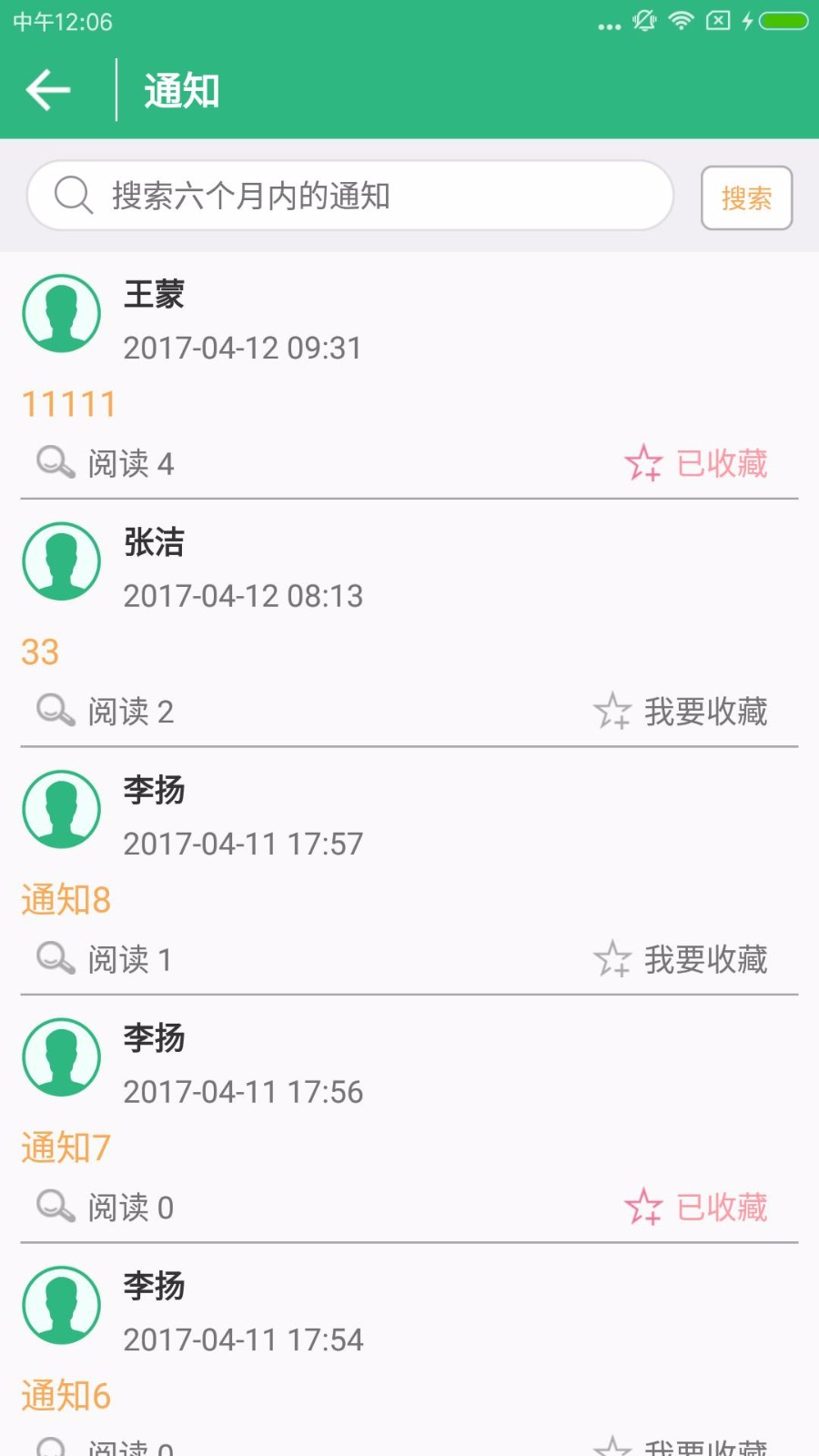
Task: Remove 通知7 from favorites with its pink star
Action: (x=645, y=1208)
